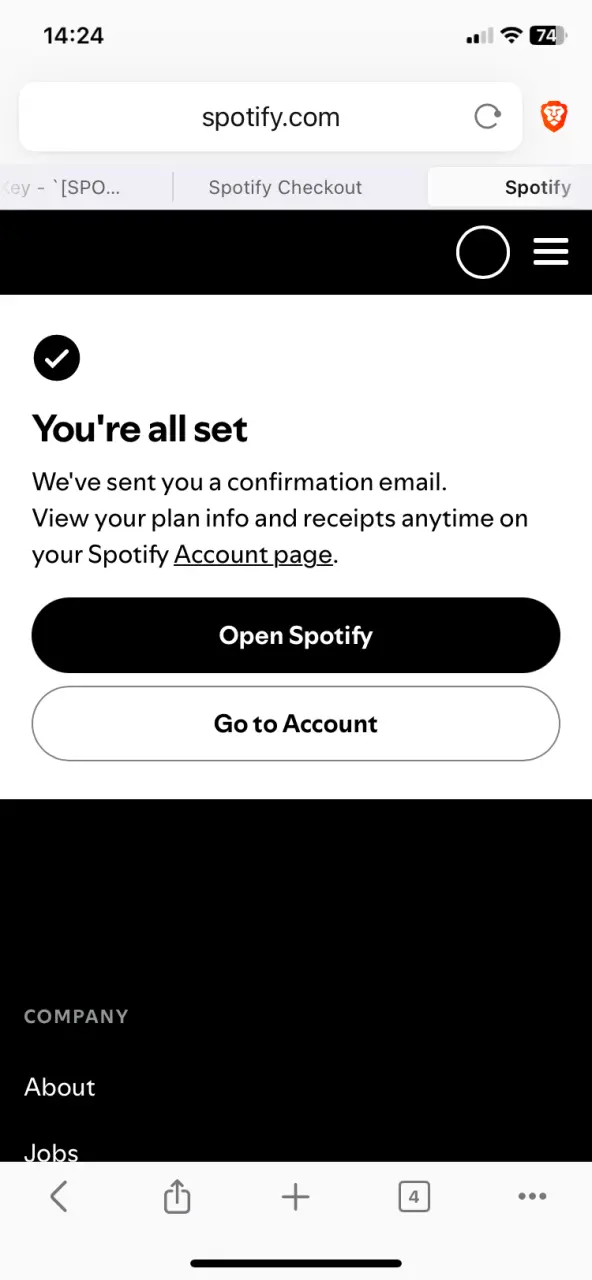The image size is (592, 1280).
Task: Open the About link in the footer
Action: 60,1087
